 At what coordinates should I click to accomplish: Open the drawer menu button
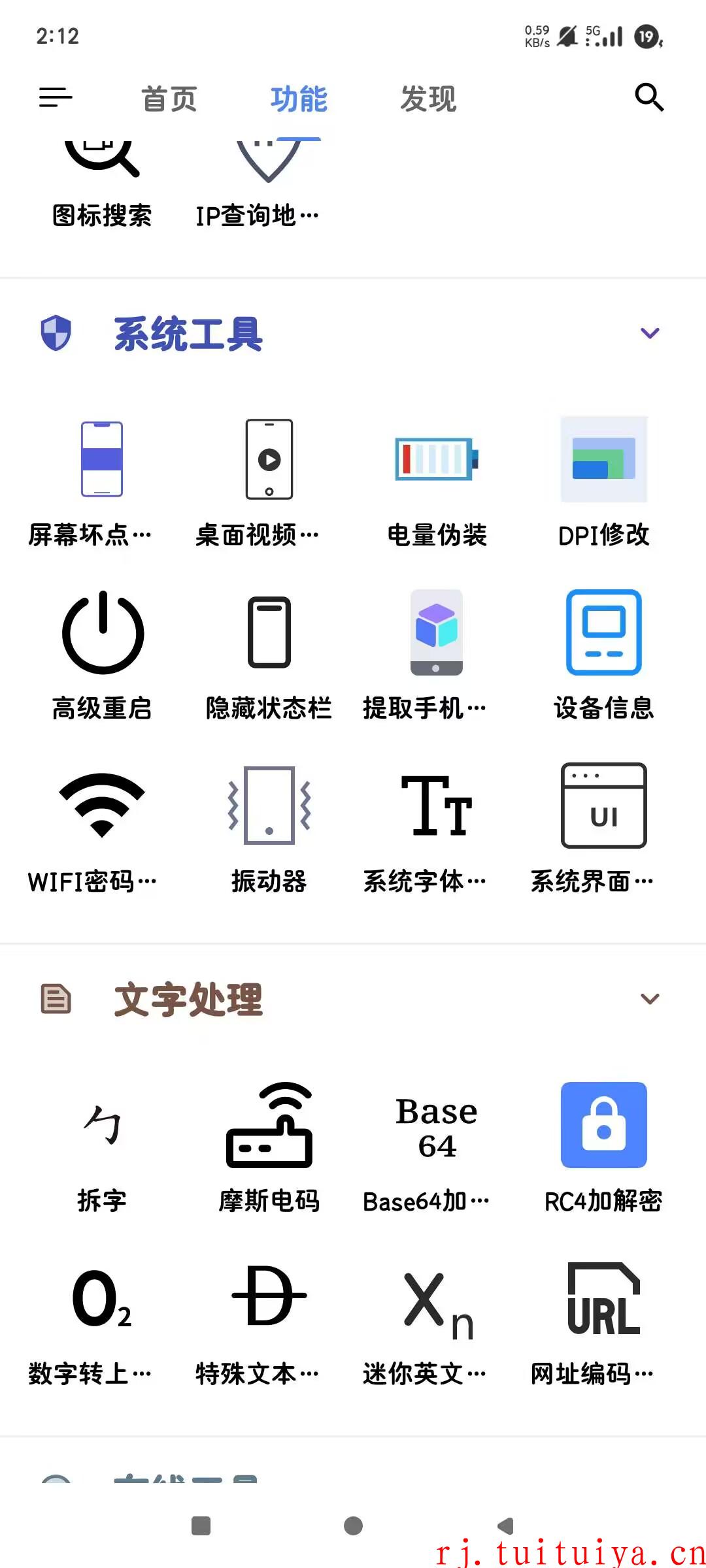(x=56, y=98)
